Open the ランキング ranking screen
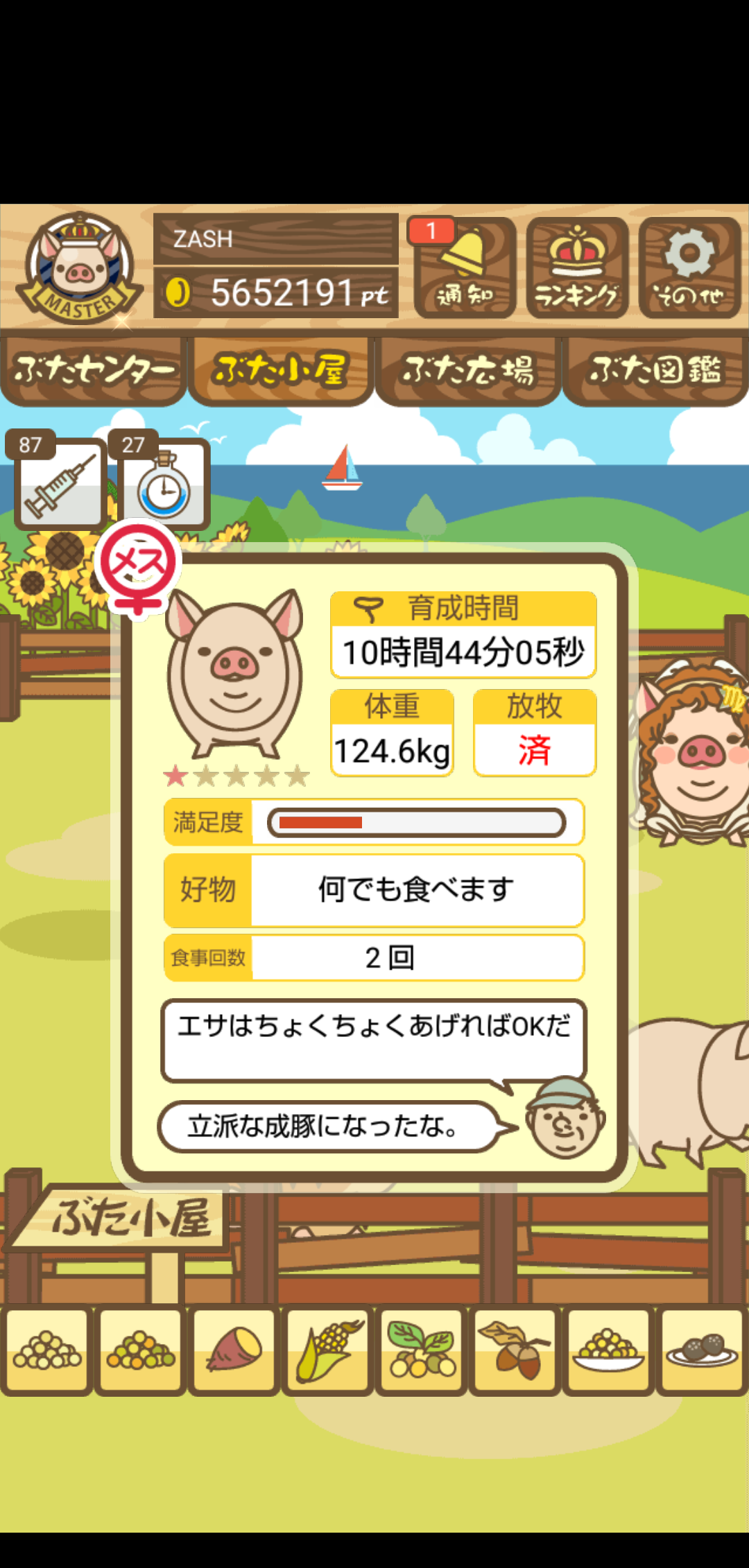 tap(577, 268)
